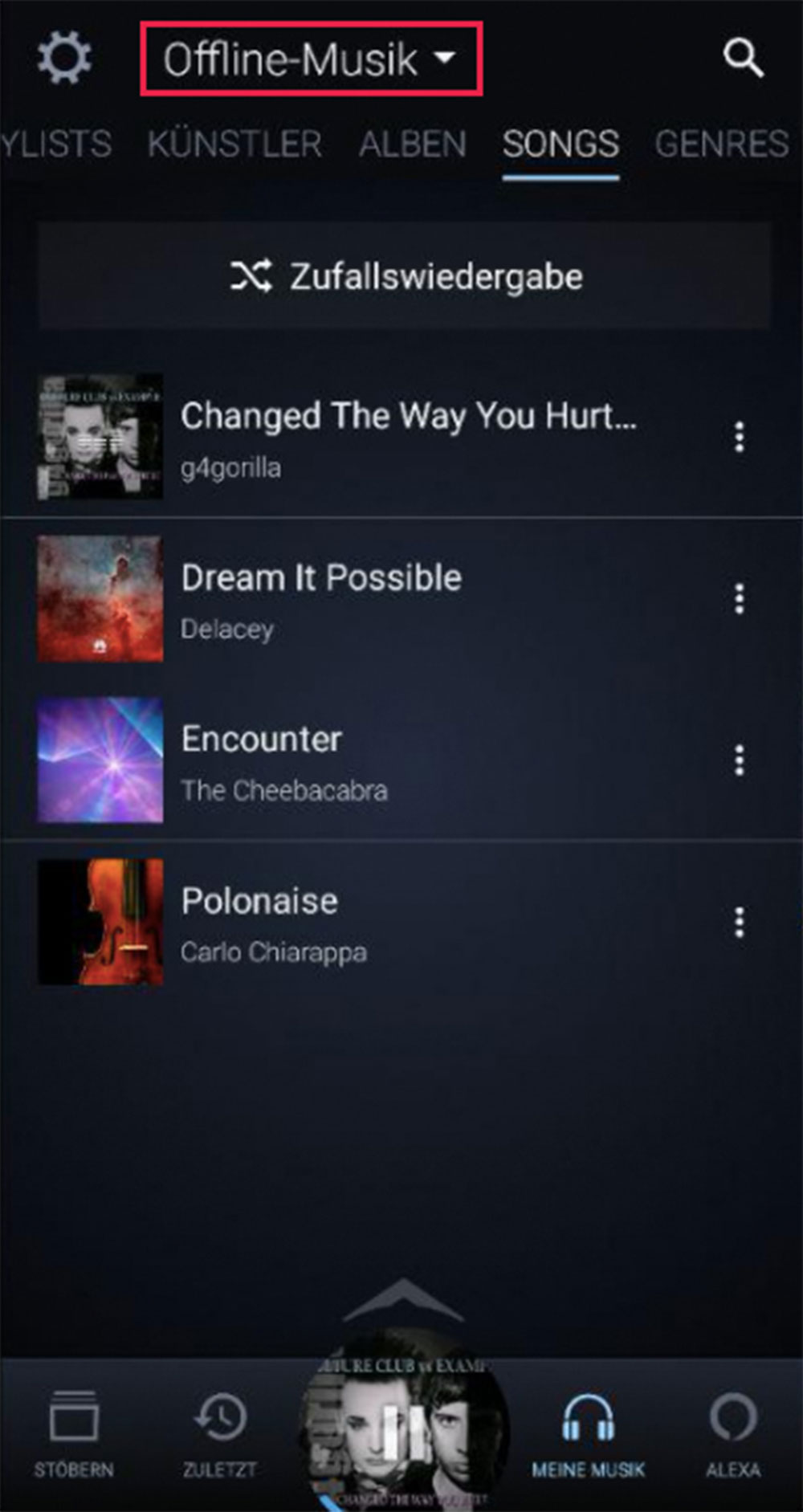Select the Songs tab

pos(560,145)
